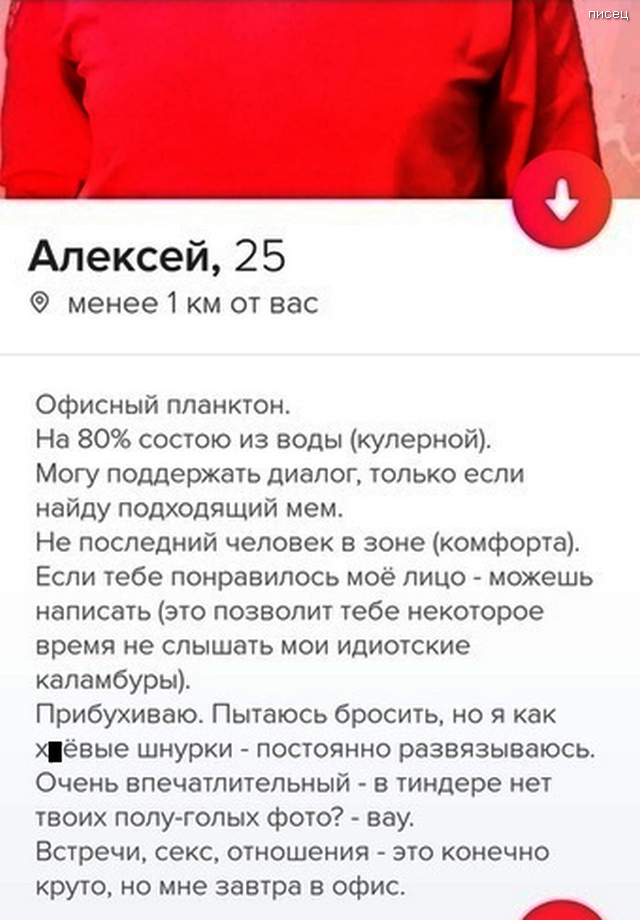Tap Алексей's profile photo
This screenshot has width=640, height=920.
point(300,95)
